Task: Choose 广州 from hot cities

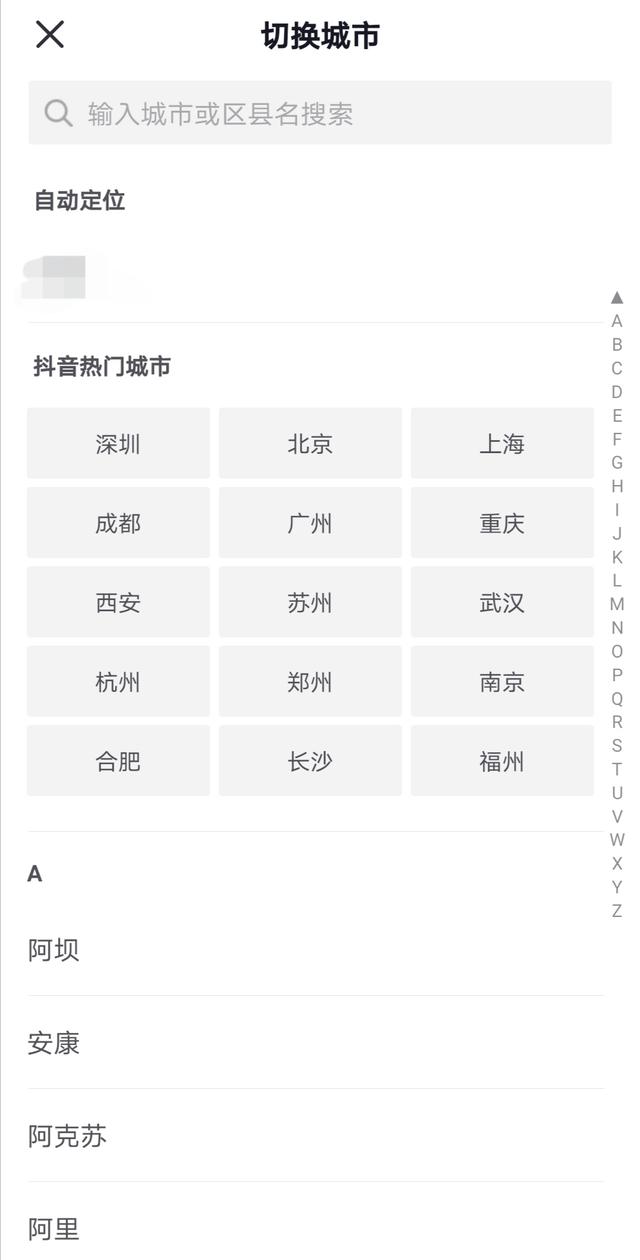Action: click(x=310, y=523)
